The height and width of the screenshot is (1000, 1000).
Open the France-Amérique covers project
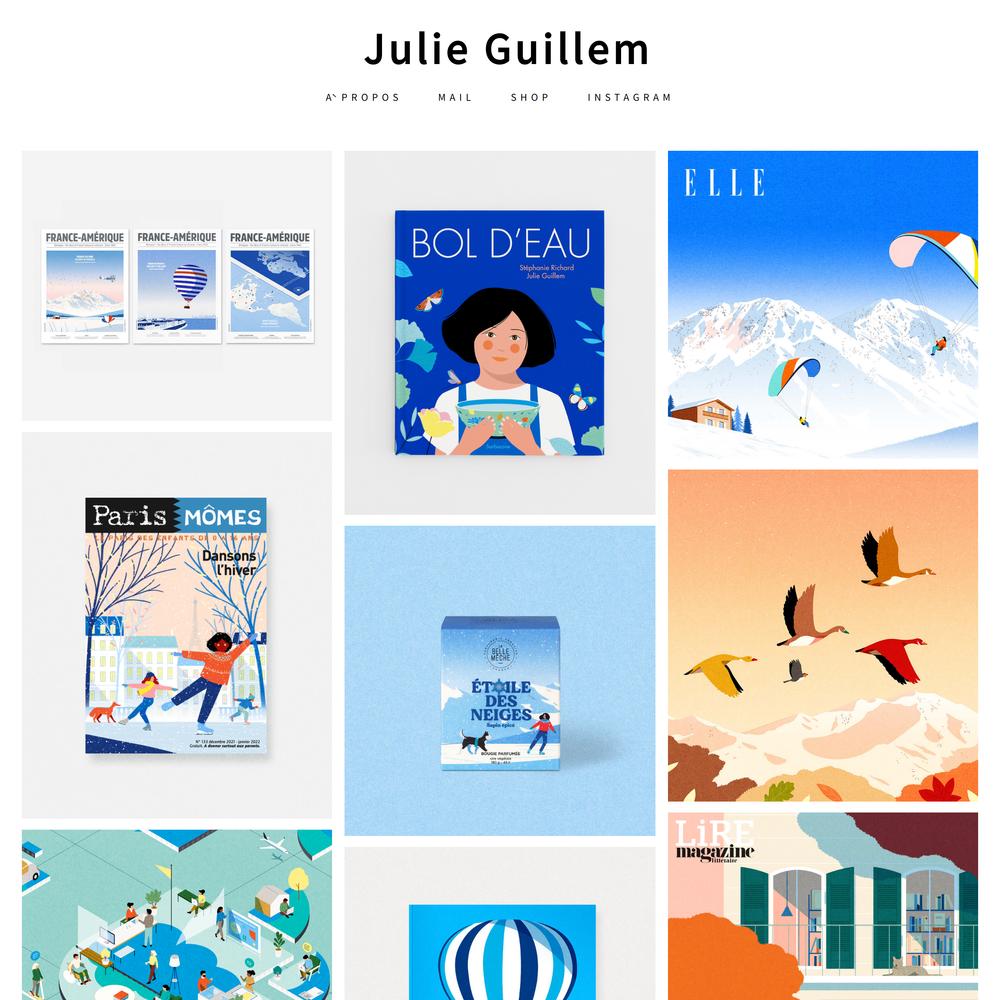177,286
